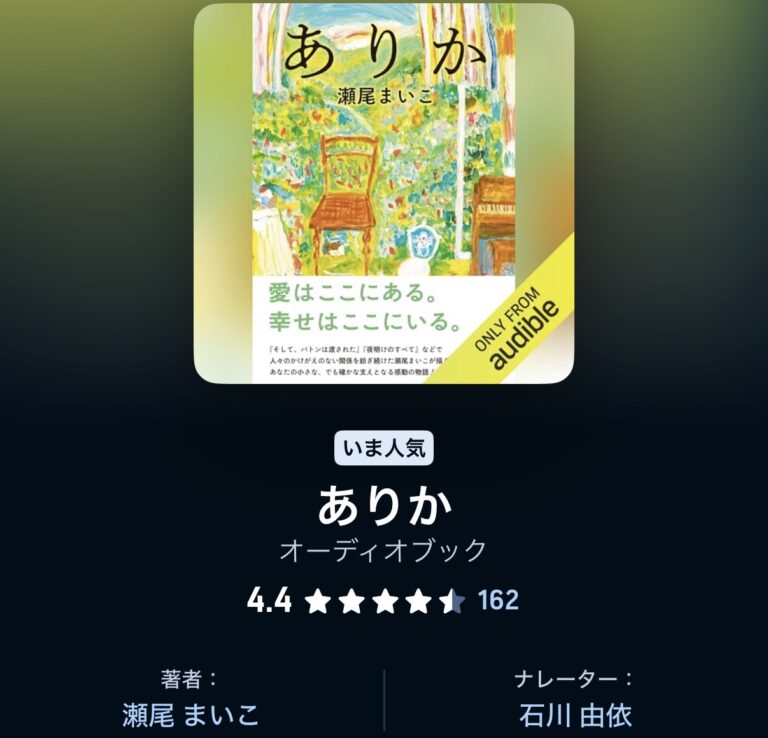View the 162 ratings
This screenshot has width=768, height=738.
click(x=498, y=600)
